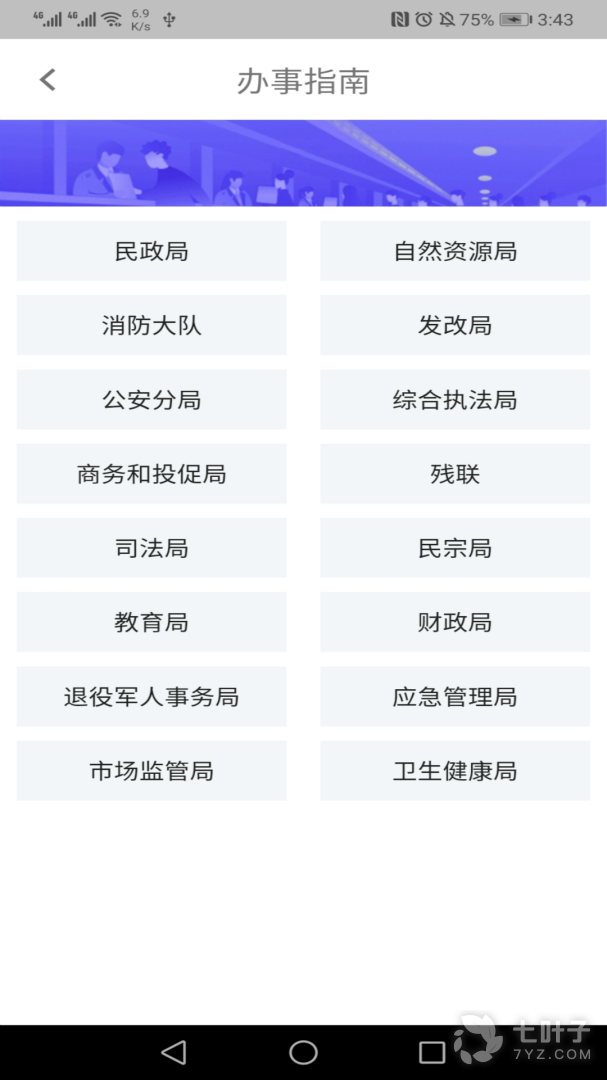607x1080 pixels.
Task: Open the 教育局 guide
Action: (151, 622)
